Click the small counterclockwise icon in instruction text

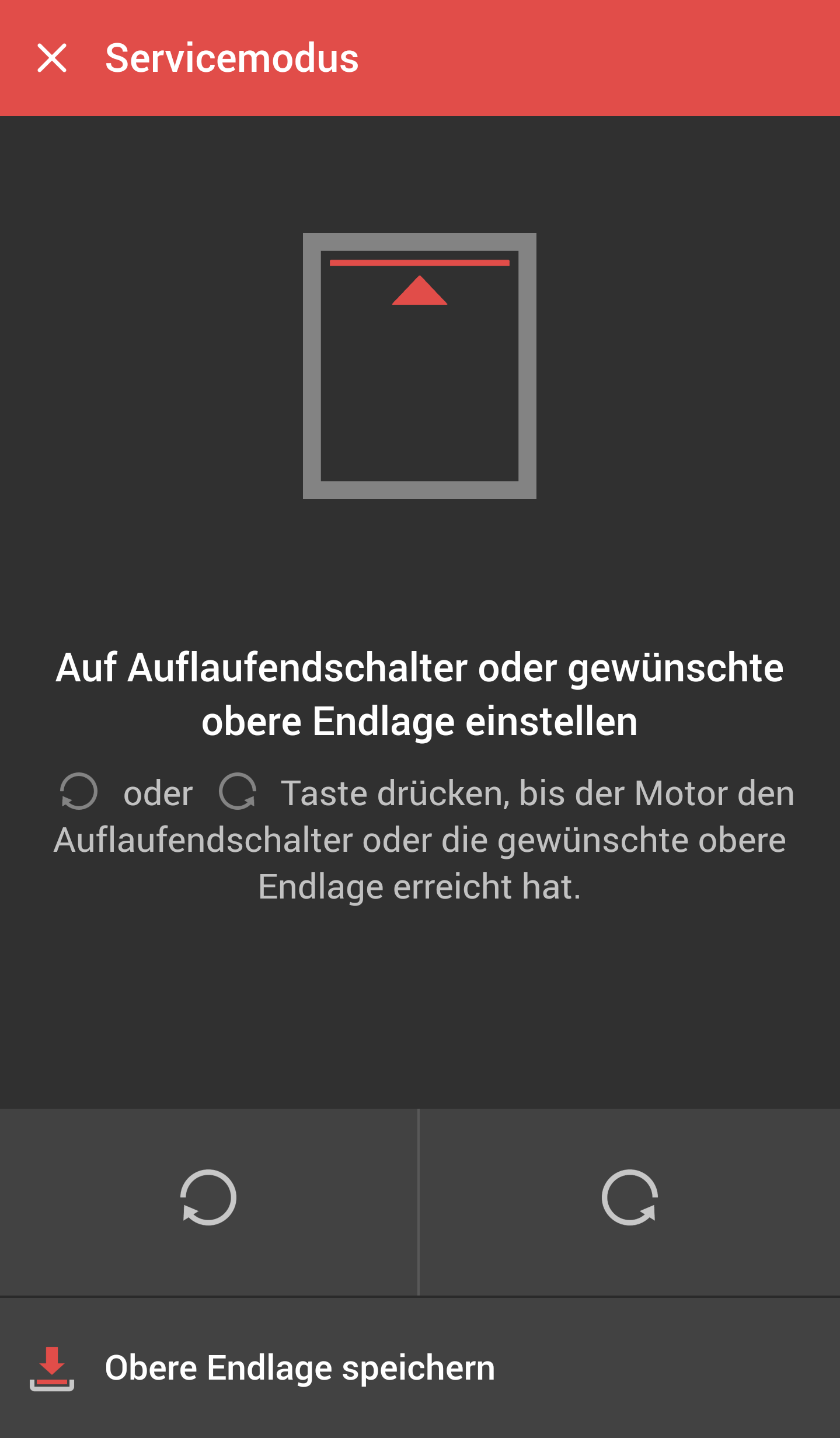(x=79, y=792)
